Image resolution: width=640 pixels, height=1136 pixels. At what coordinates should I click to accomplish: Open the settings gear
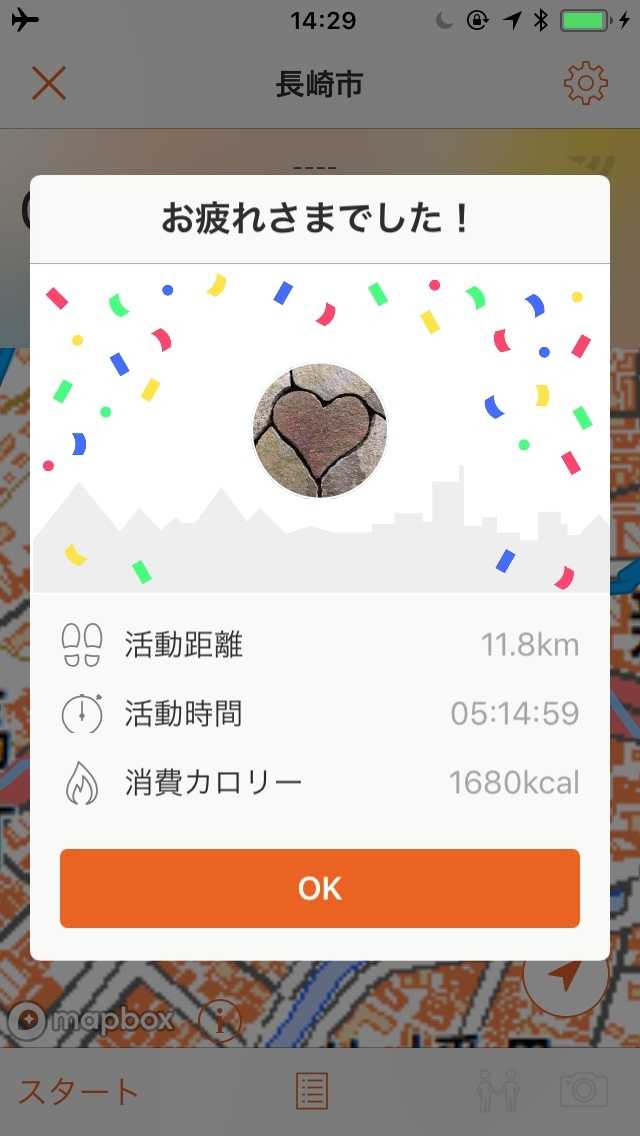tap(585, 84)
